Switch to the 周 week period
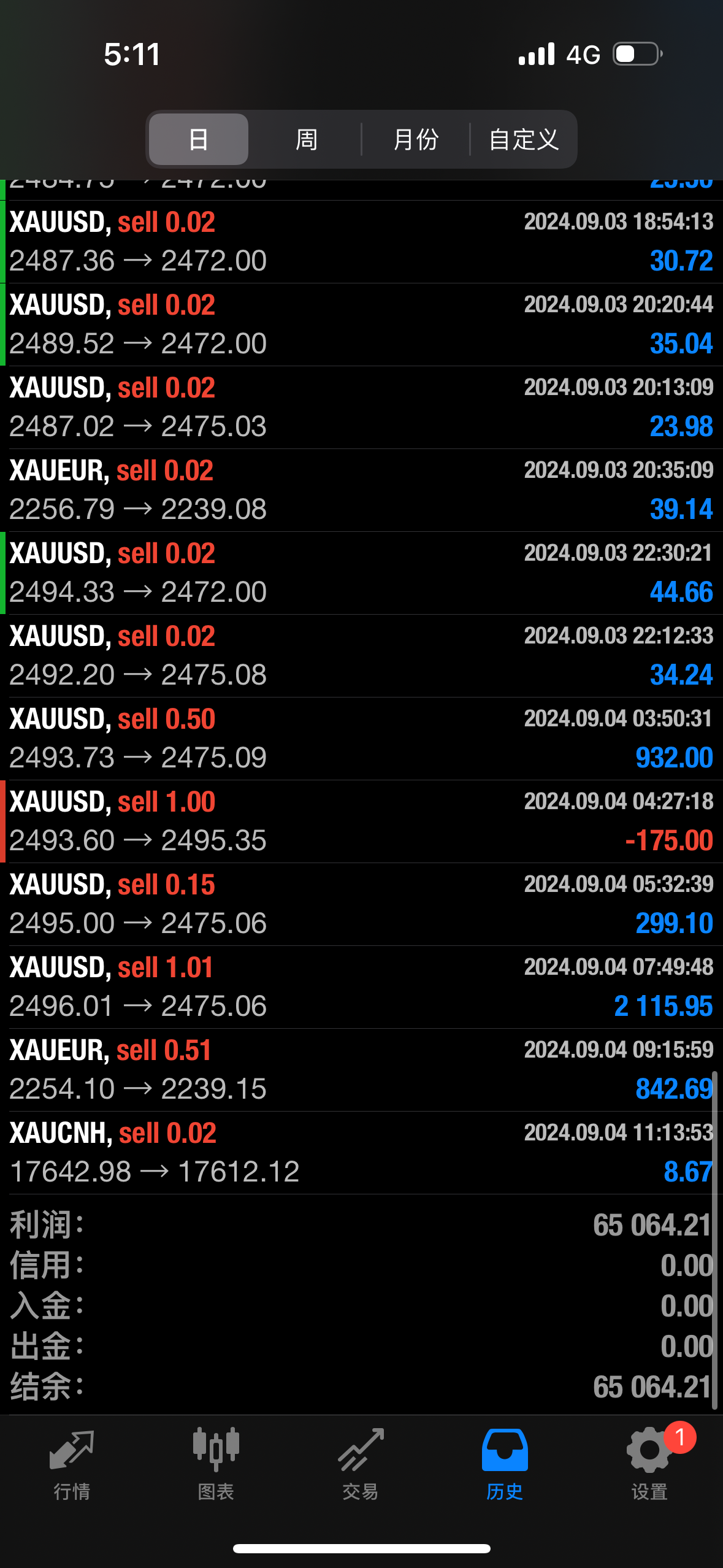 point(307,139)
